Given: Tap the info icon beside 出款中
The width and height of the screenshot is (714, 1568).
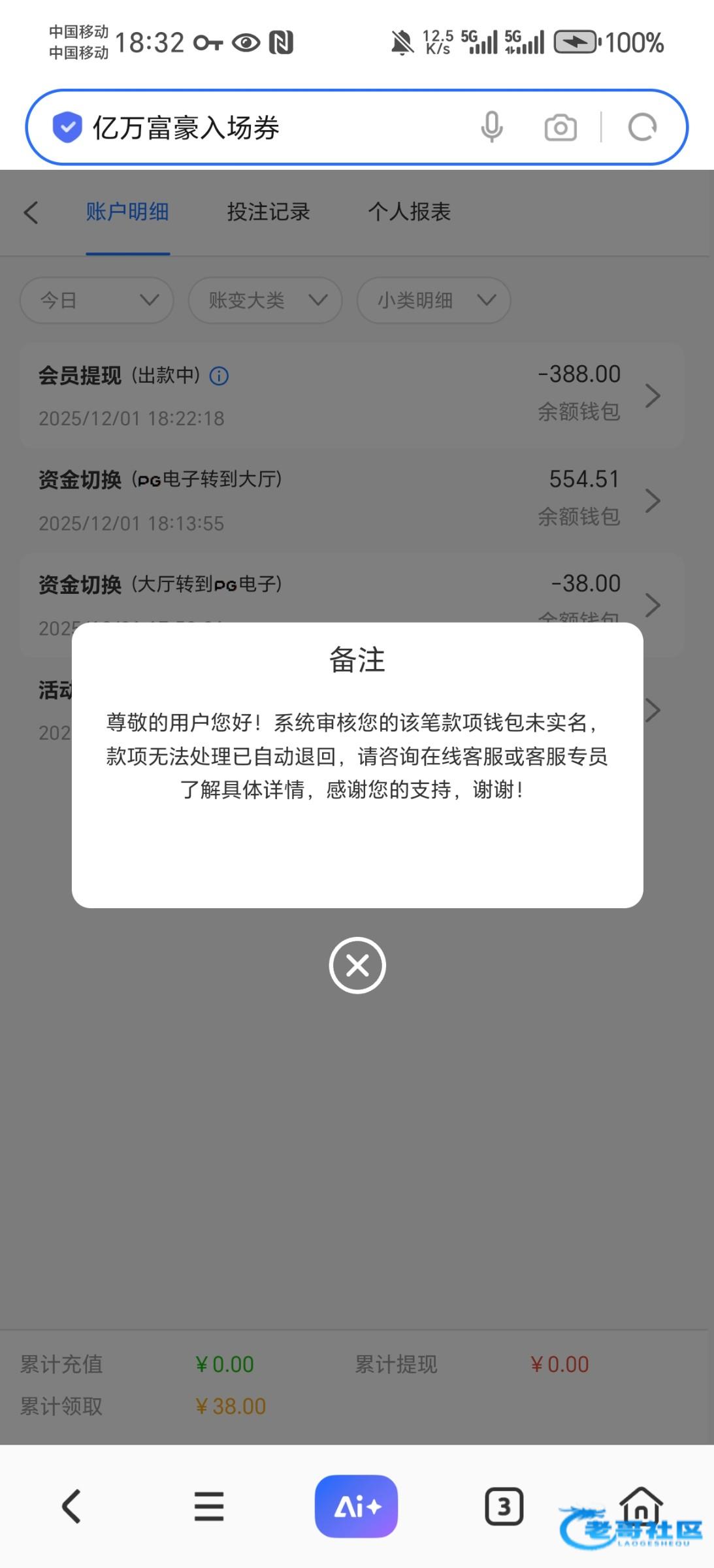Looking at the screenshot, I should pos(219,376).
